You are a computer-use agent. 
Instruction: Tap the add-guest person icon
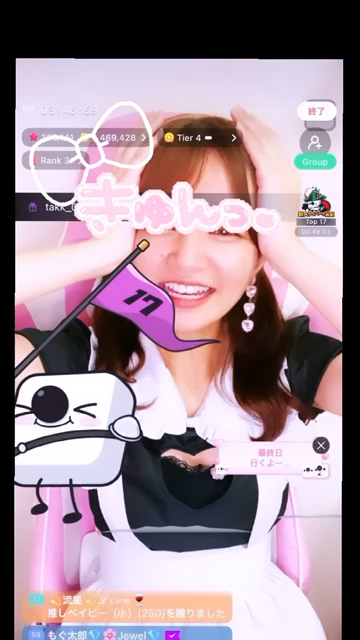click(315, 142)
